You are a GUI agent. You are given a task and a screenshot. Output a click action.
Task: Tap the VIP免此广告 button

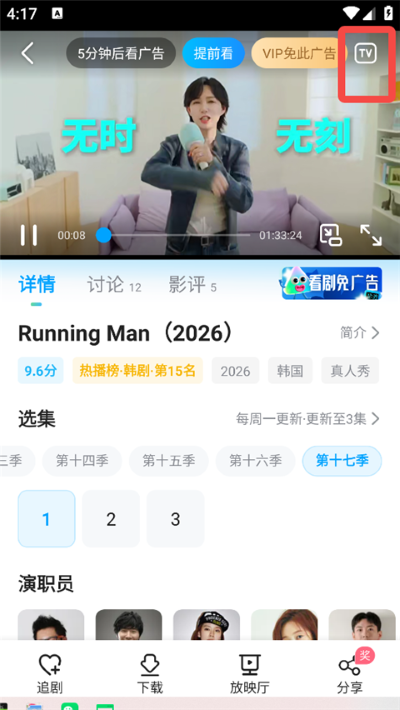(299, 53)
